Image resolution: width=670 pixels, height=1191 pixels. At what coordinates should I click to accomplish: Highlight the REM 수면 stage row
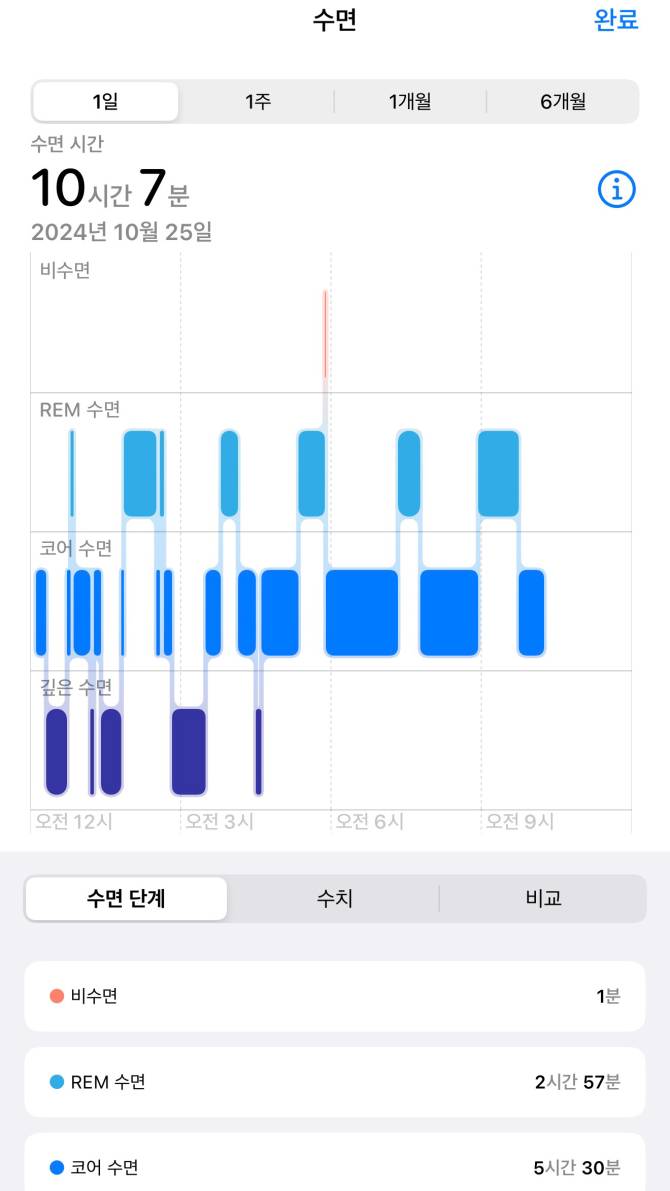335,1082
